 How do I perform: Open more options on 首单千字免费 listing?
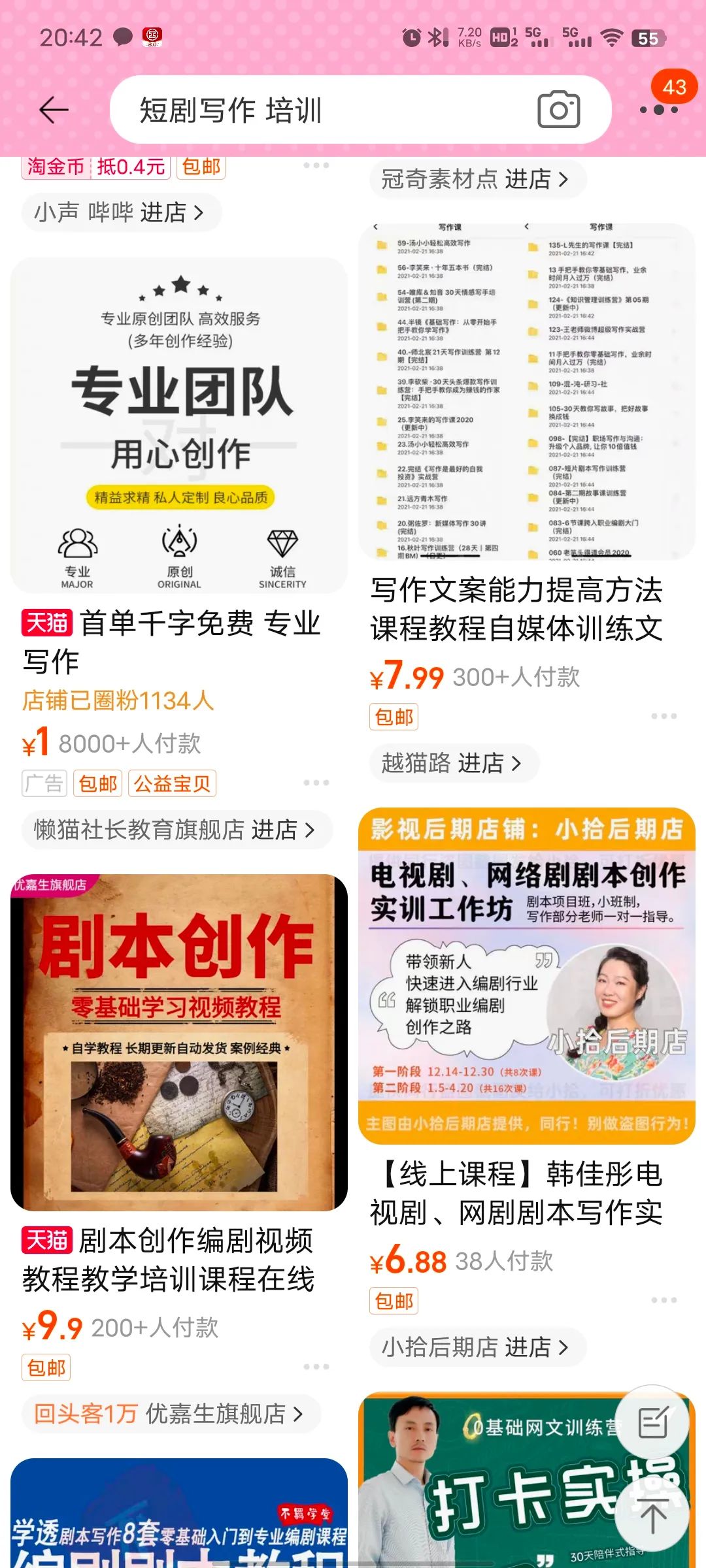click(316, 783)
